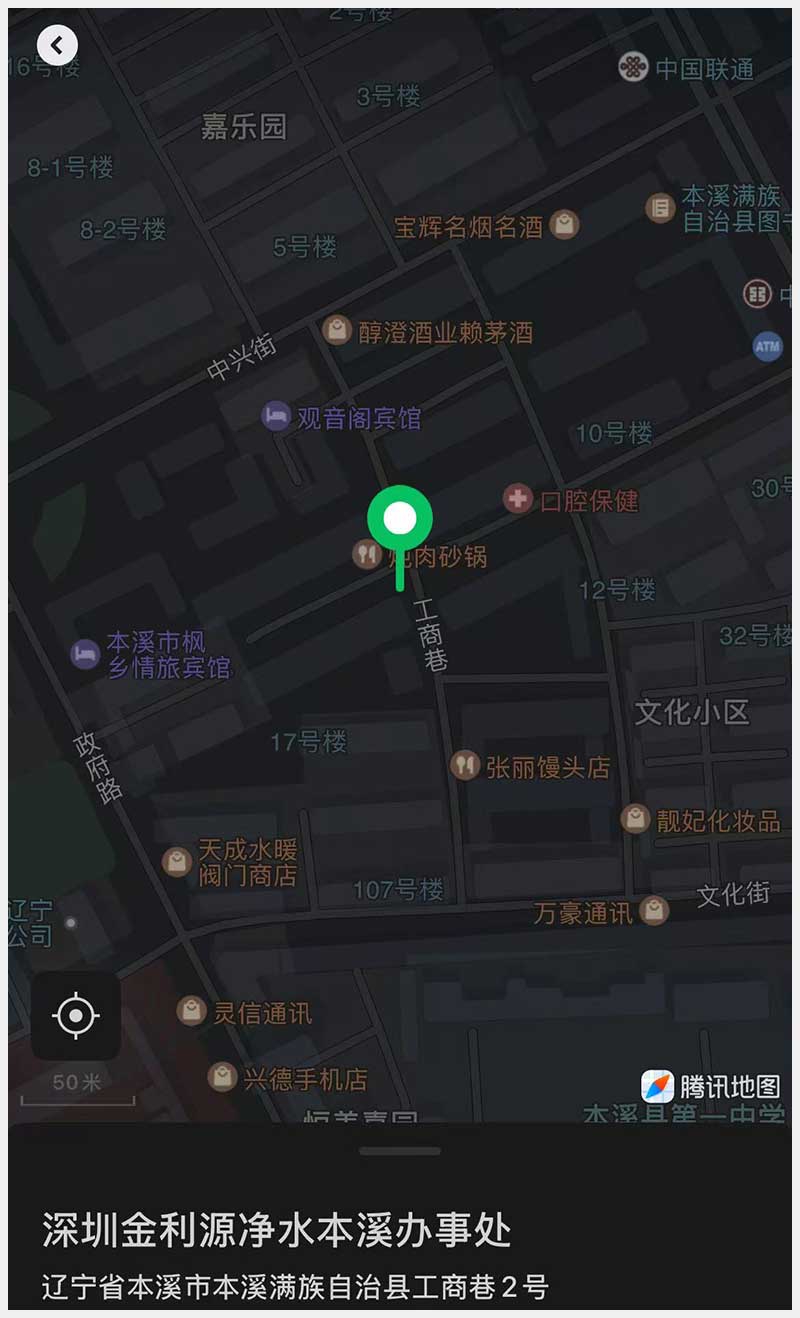Tap the green location pin
The height and width of the screenshot is (1318, 800).
click(399, 519)
